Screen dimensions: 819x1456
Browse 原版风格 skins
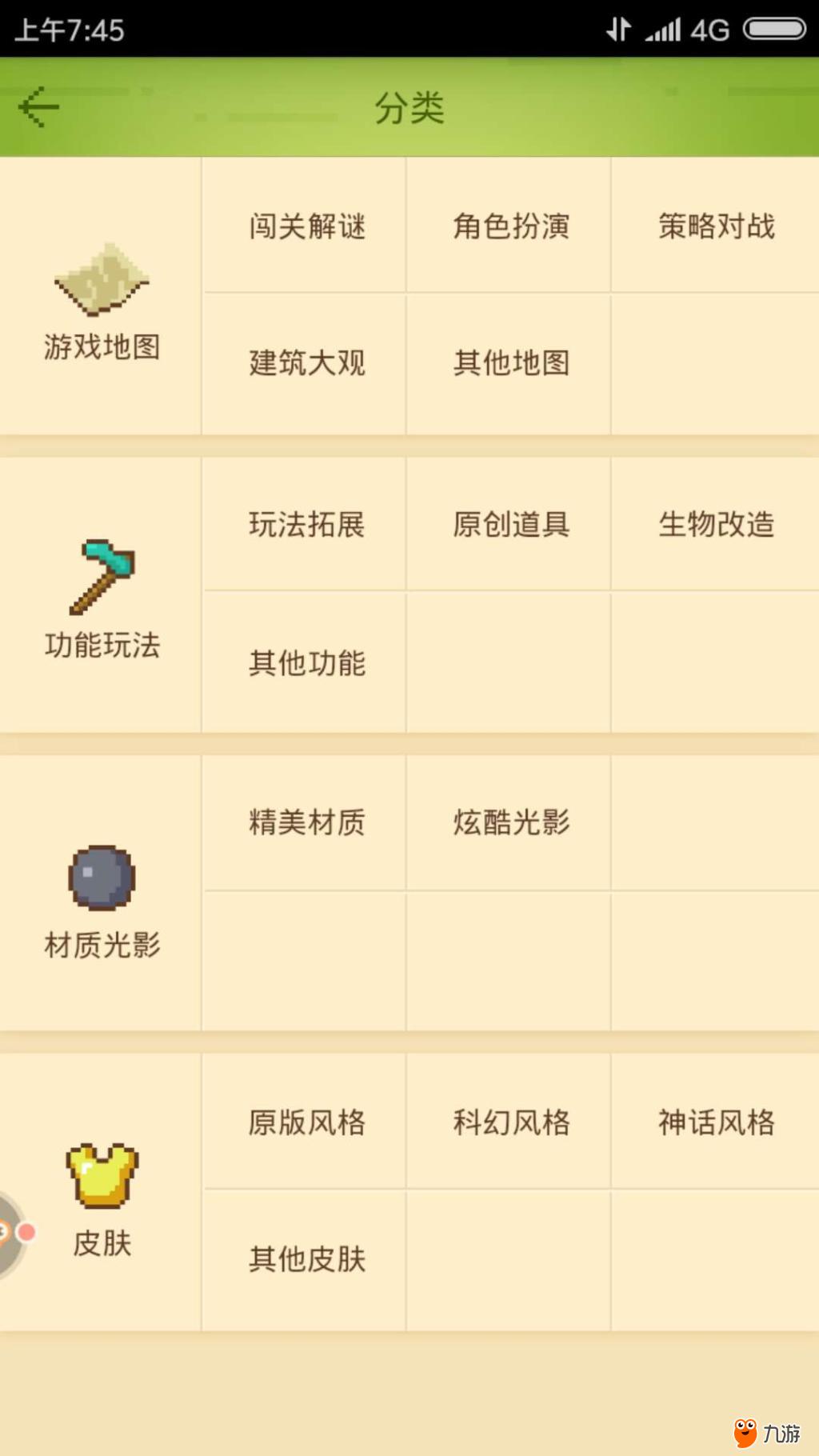pyautogui.click(x=306, y=1122)
